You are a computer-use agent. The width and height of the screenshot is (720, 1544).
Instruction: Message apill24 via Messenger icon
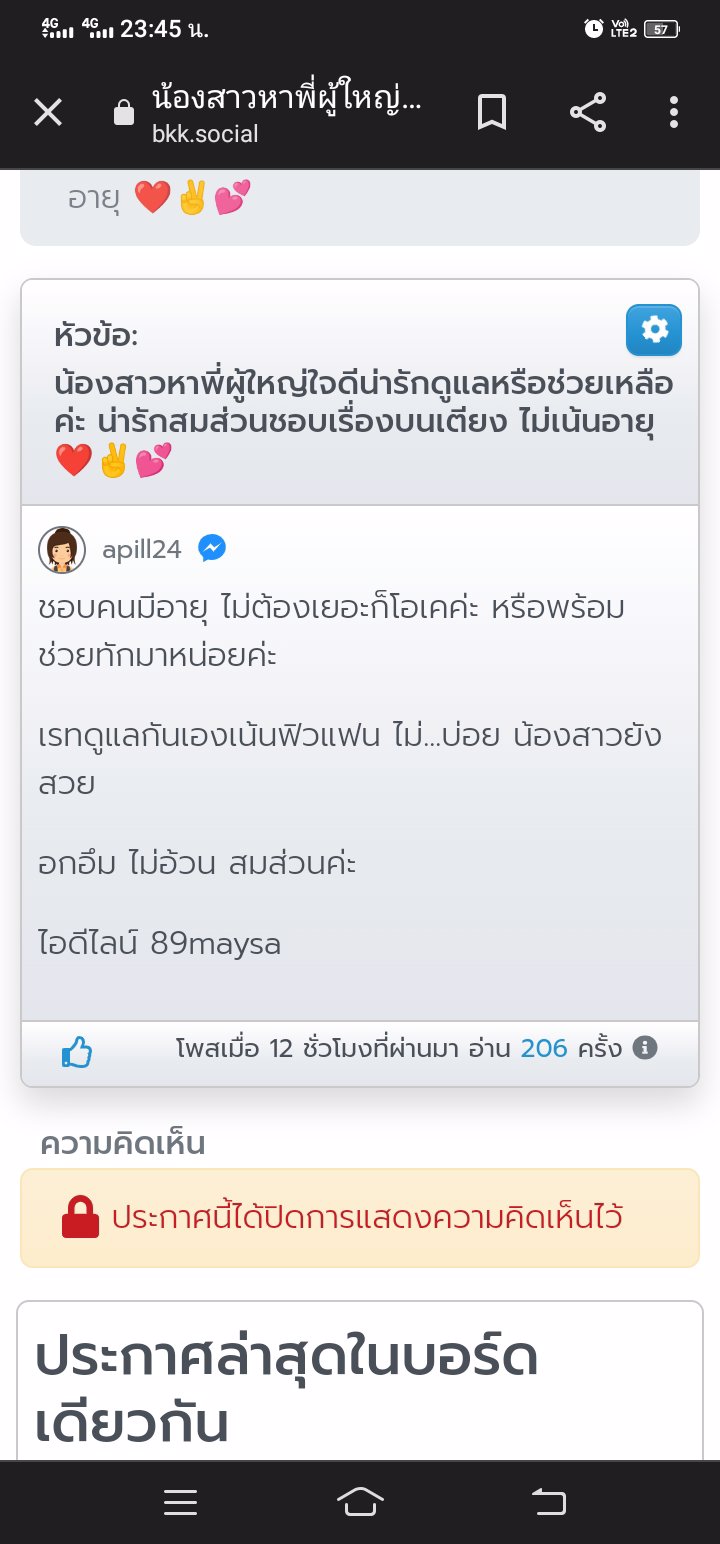(212, 548)
